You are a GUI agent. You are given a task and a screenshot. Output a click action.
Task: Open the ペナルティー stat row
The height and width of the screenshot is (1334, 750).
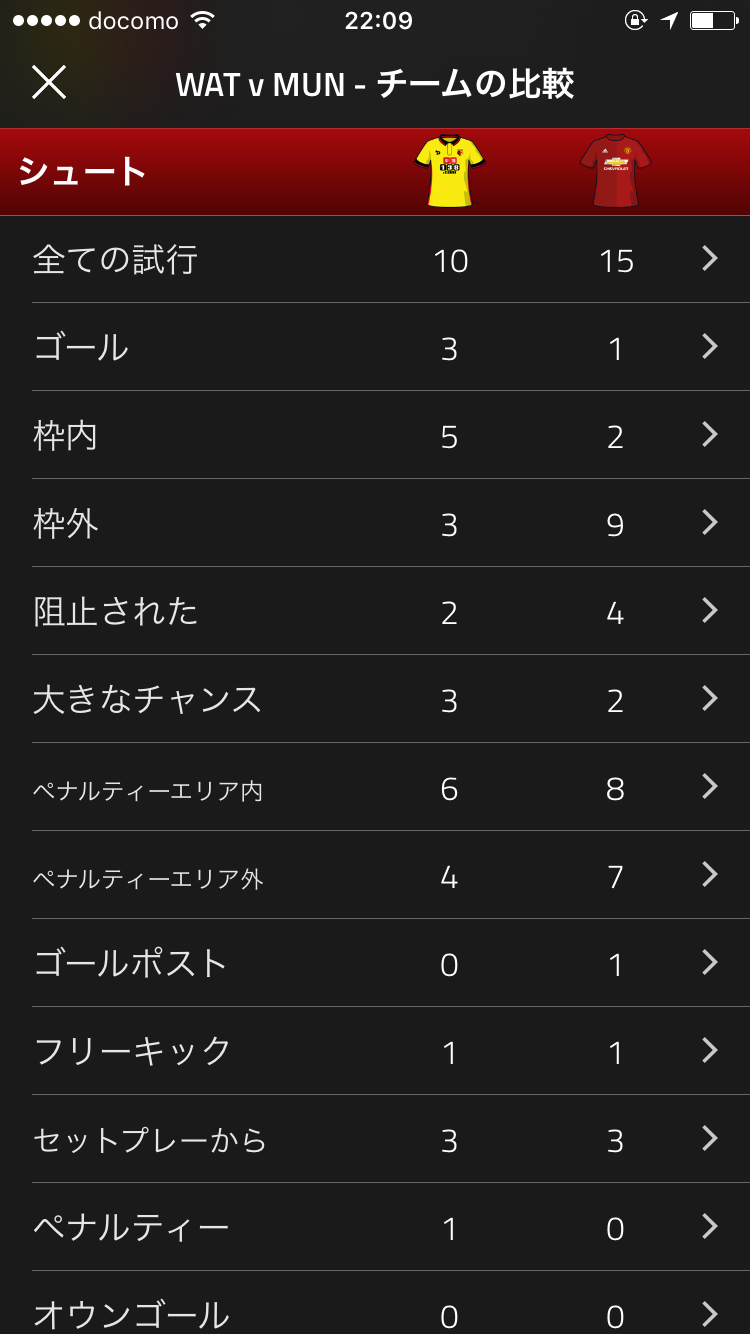pos(375,1227)
